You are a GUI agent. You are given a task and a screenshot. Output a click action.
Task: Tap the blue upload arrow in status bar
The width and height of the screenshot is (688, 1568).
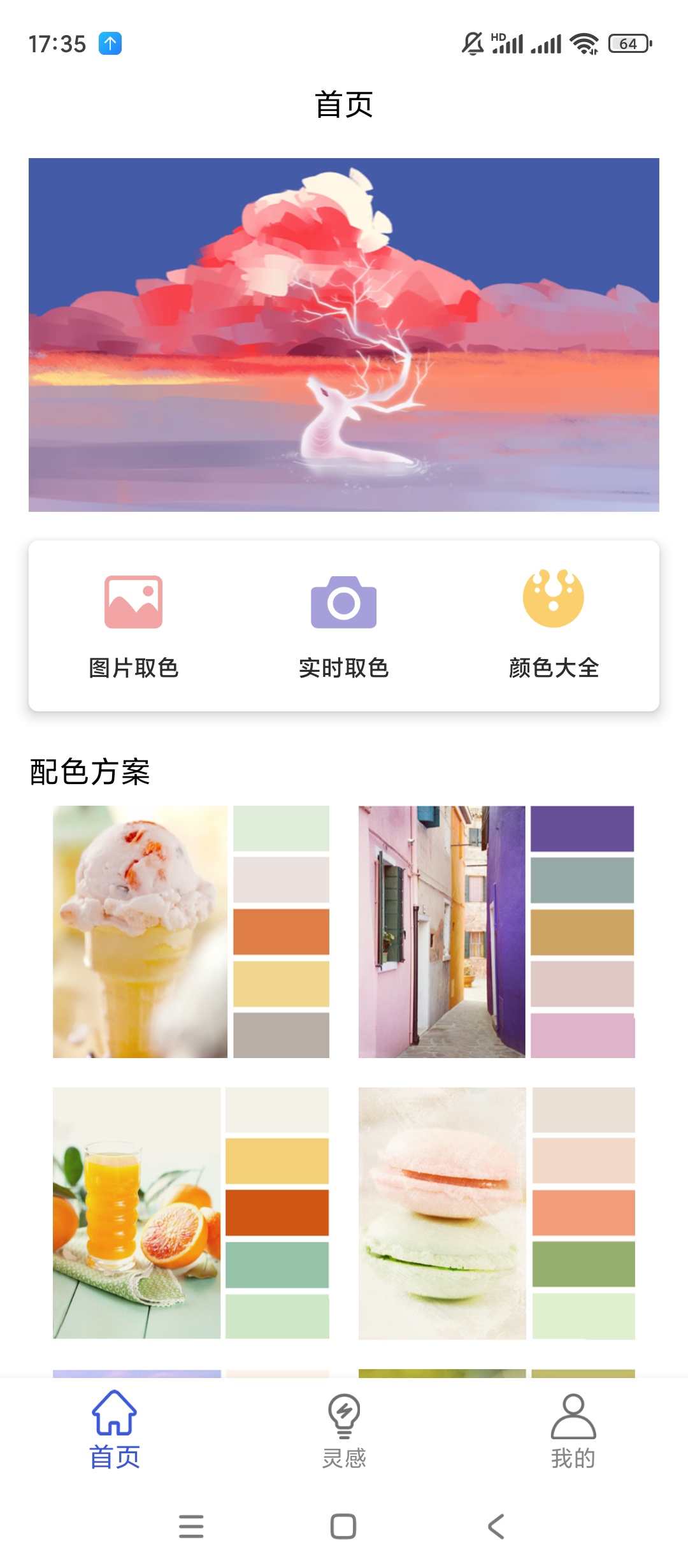[x=110, y=43]
